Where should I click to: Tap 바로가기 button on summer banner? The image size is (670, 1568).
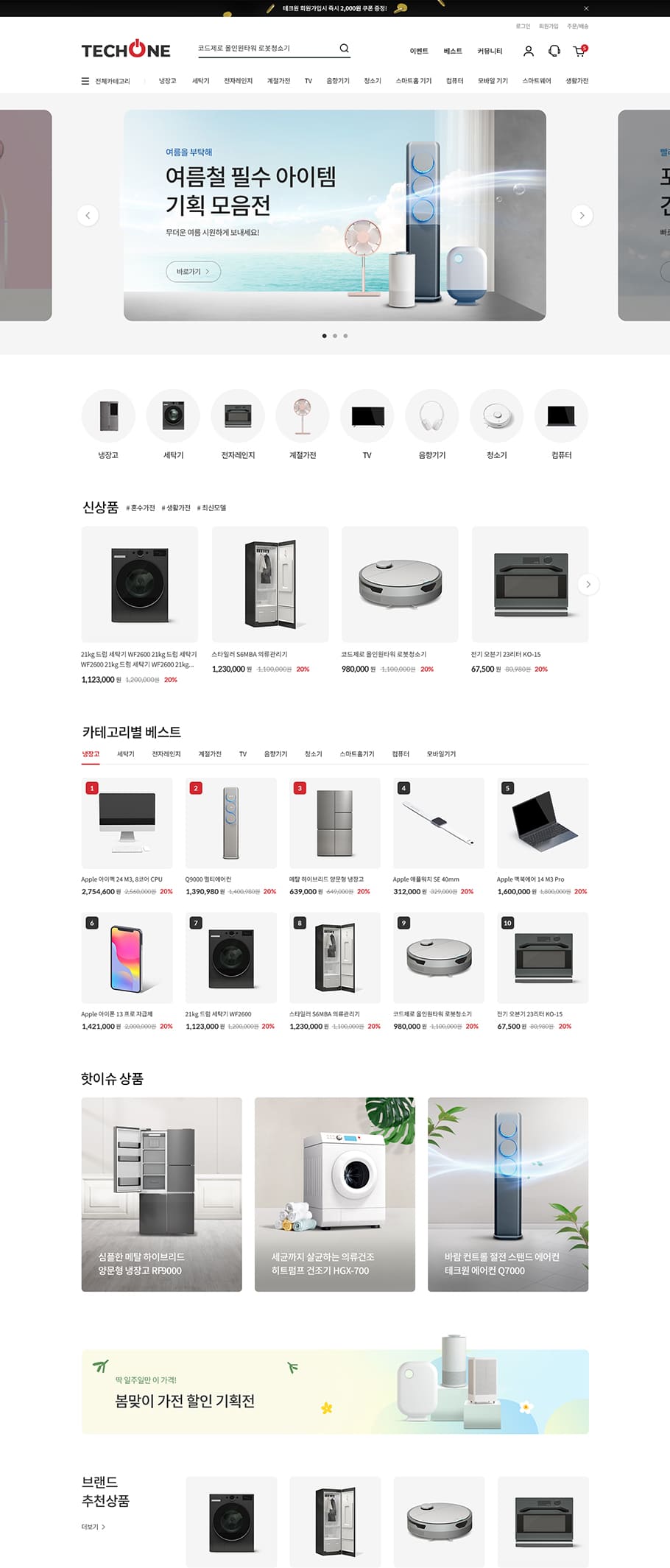[193, 271]
